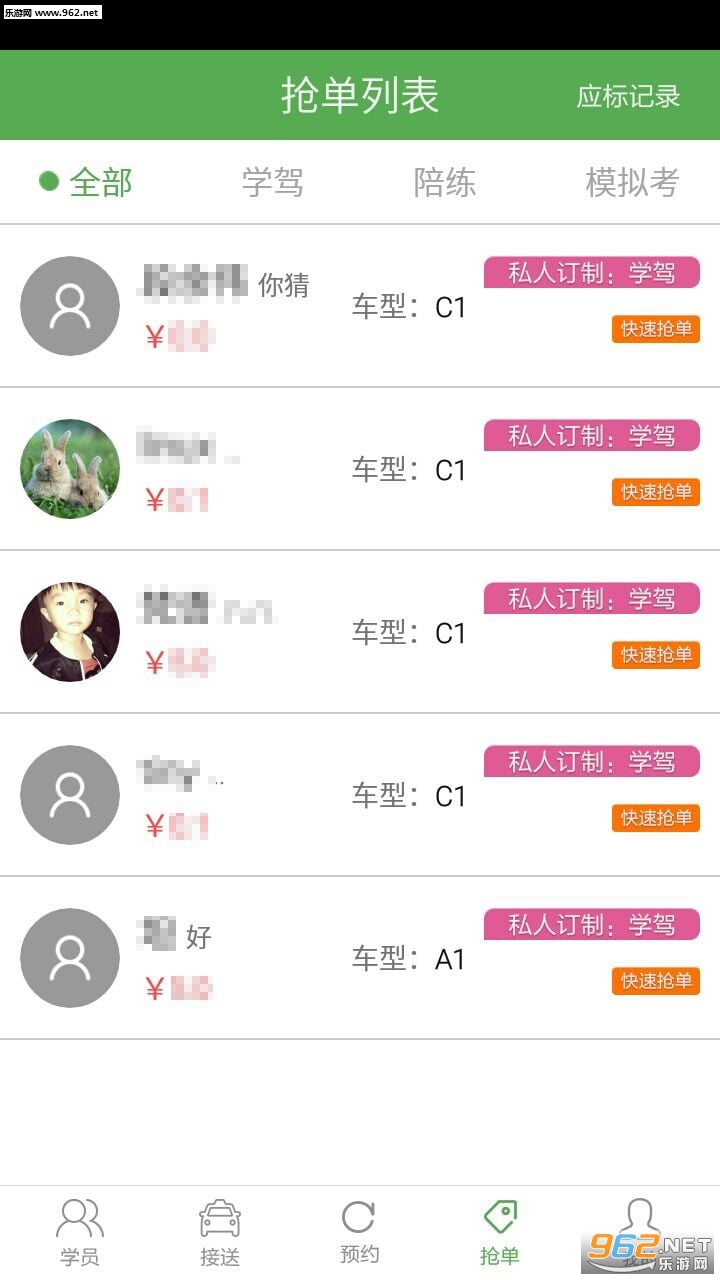The height and width of the screenshot is (1280, 720).
Task: Quick-grab the A1 car type order
Action: pos(655,981)
